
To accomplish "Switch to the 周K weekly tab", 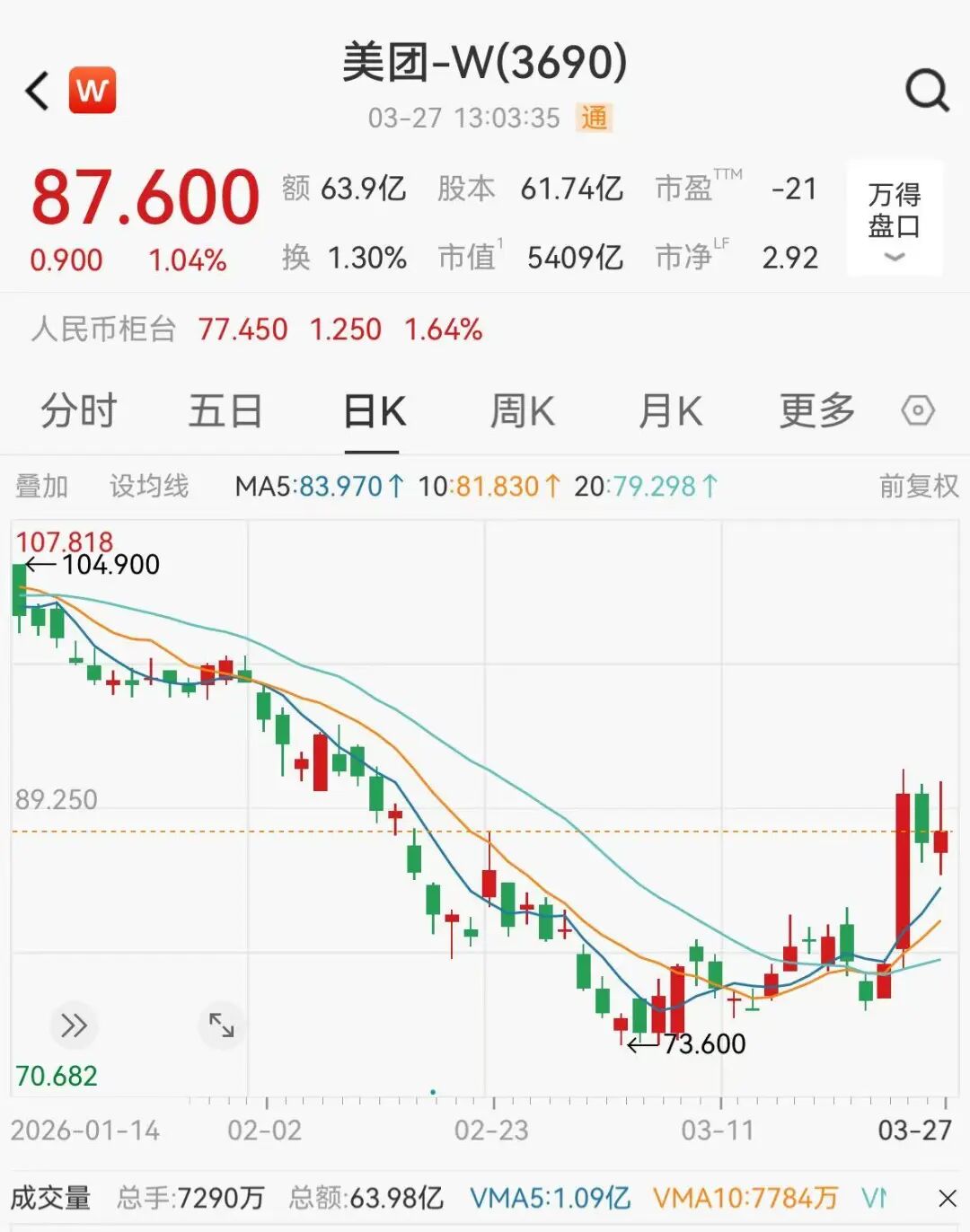I will tap(521, 411).
